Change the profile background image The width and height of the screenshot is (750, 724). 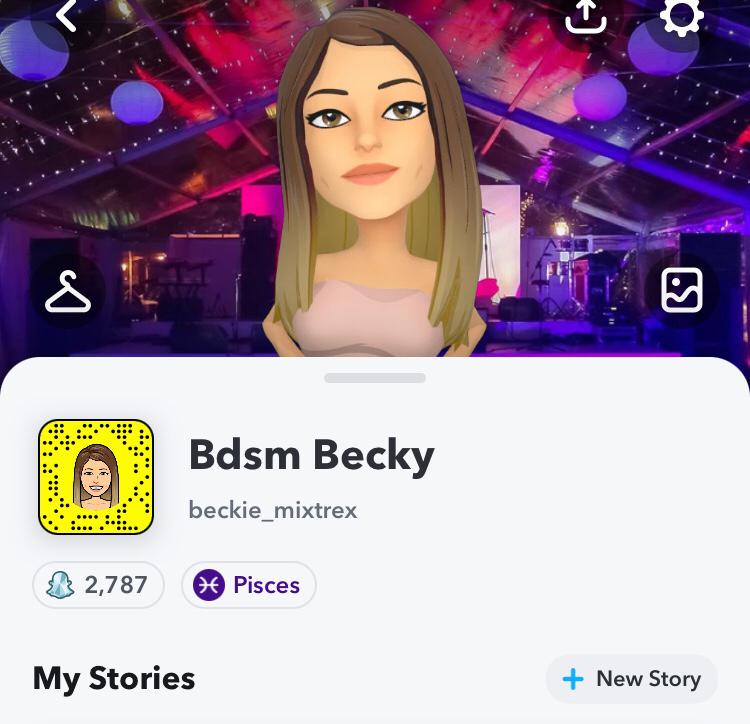[682, 291]
